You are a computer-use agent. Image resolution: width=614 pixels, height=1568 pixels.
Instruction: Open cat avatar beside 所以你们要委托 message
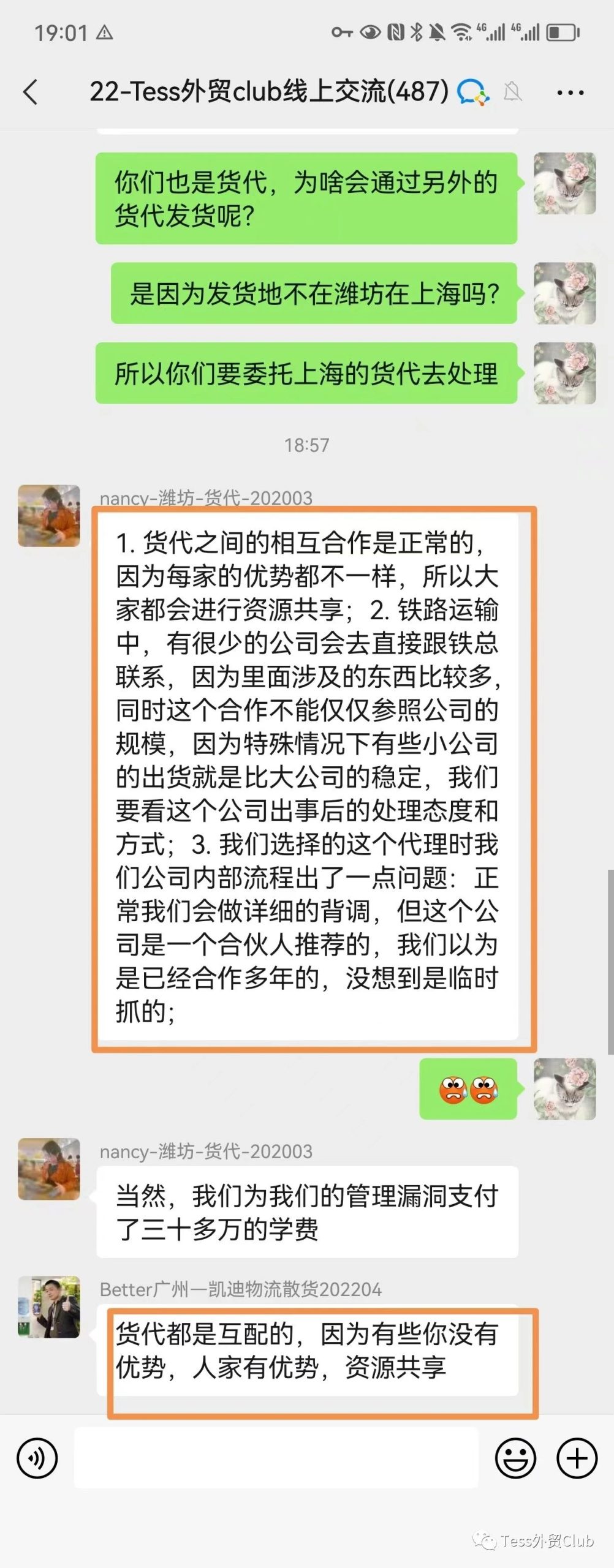click(x=564, y=373)
